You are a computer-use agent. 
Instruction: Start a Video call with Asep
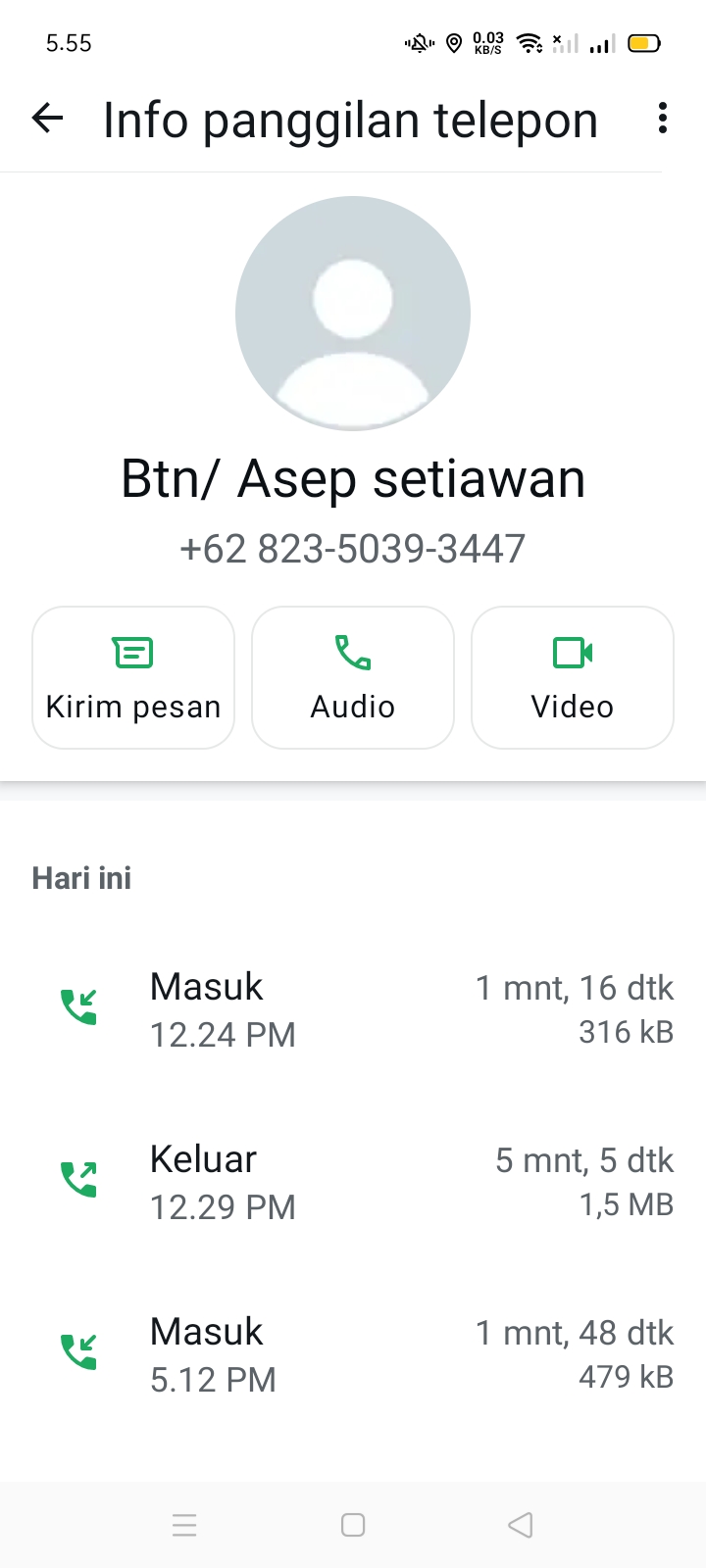point(573,677)
